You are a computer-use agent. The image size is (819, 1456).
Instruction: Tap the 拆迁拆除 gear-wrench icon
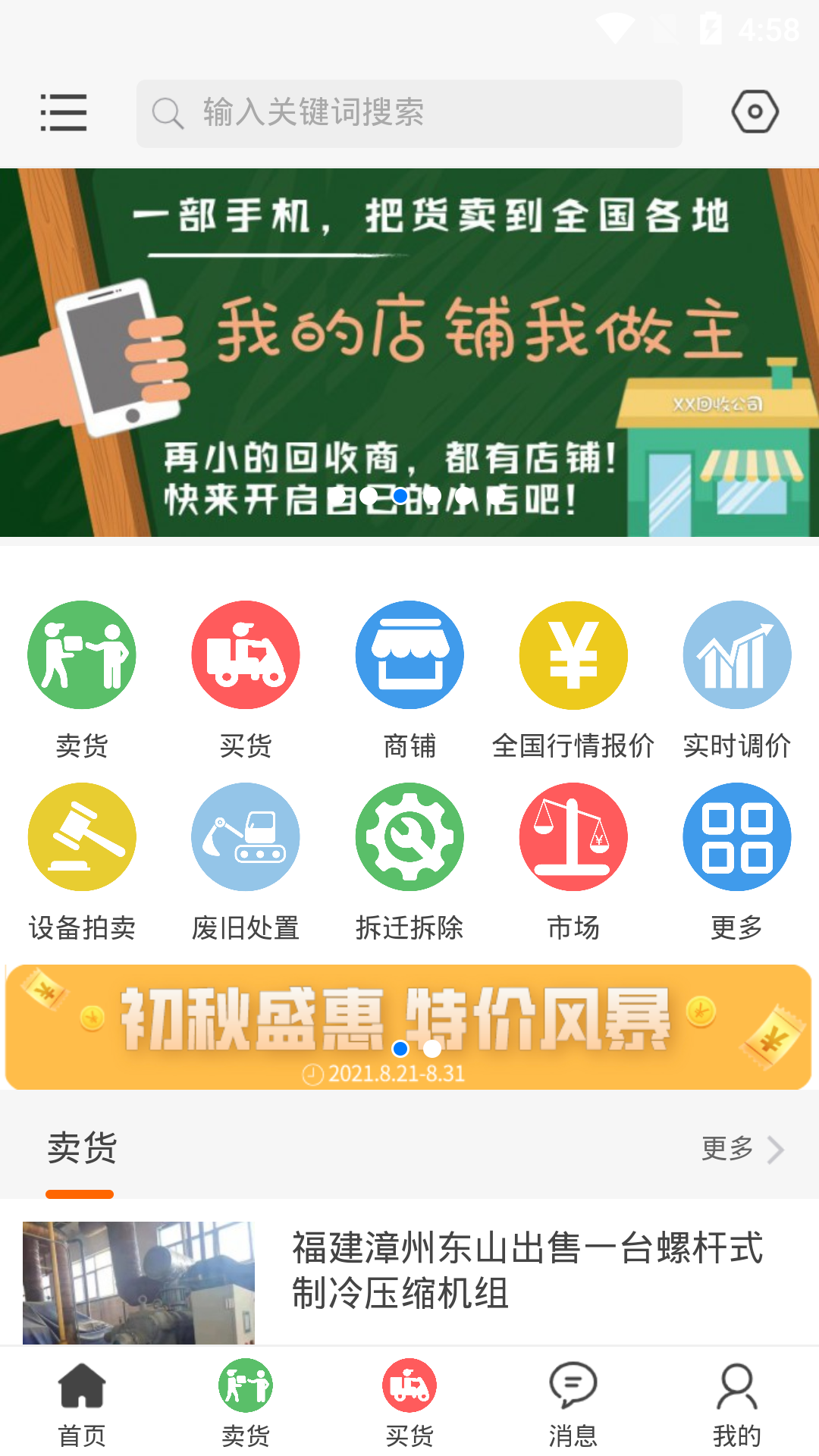(409, 836)
